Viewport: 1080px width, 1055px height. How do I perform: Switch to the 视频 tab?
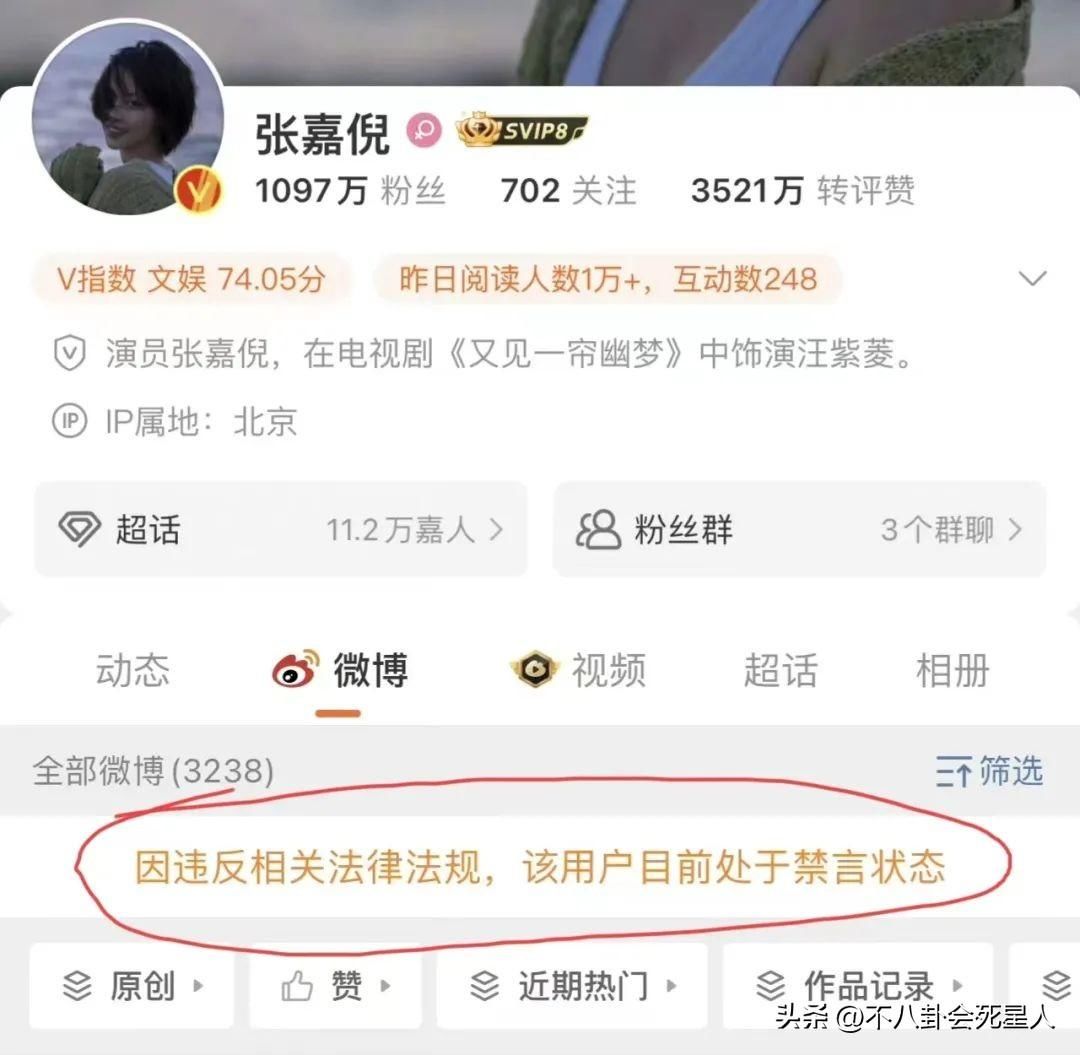(x=580, y=670)
